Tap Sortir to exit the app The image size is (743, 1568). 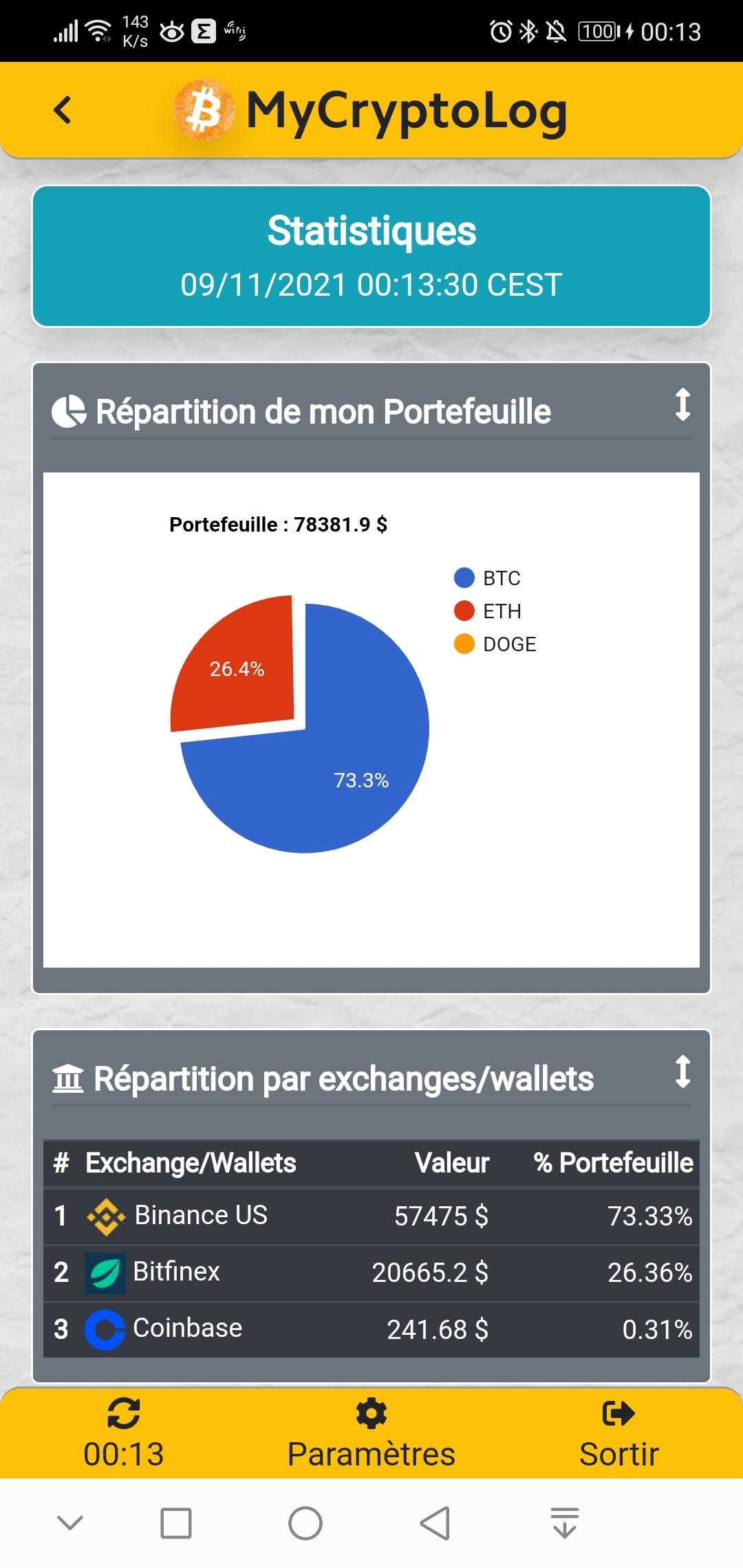[618, 1434]
